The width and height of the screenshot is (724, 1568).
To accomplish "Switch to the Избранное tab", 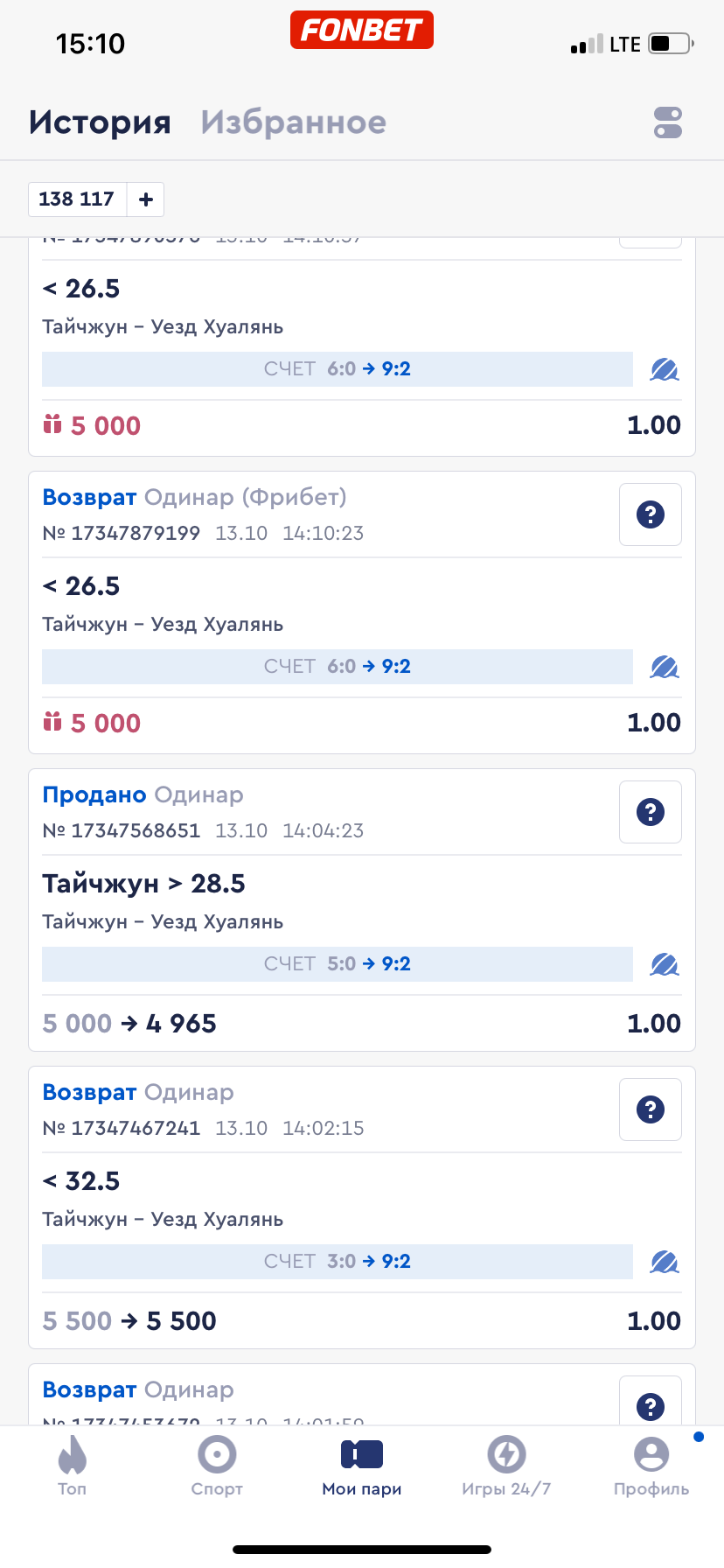I will (293, 122).
